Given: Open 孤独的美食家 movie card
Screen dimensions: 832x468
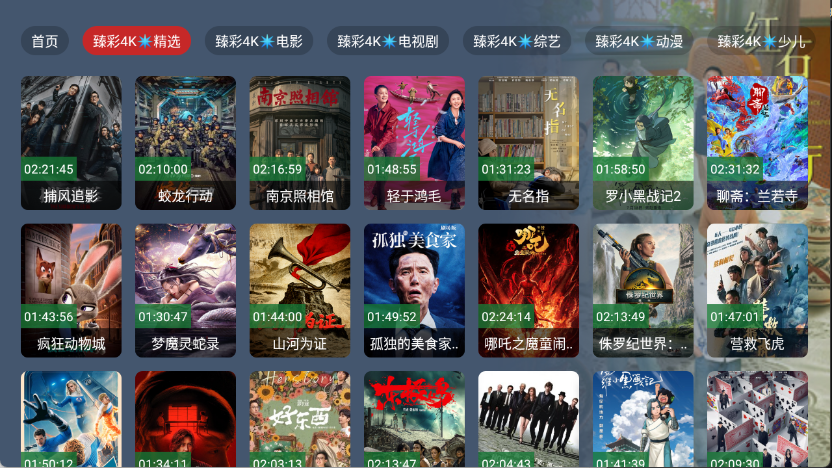Looking at the screenshot, I should (x=414, y=290).
